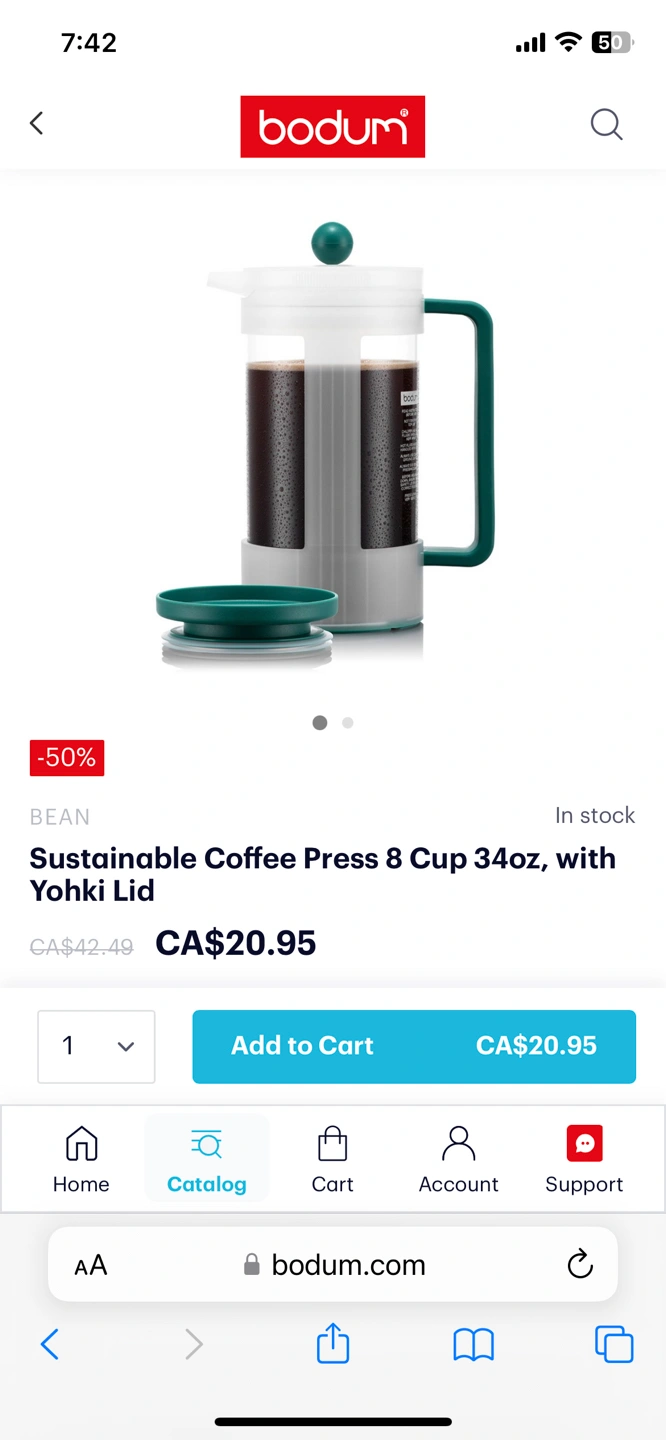666x1440 pixels.
Task: Show open Safari tabs
Action: click(x=614, y=1345)
